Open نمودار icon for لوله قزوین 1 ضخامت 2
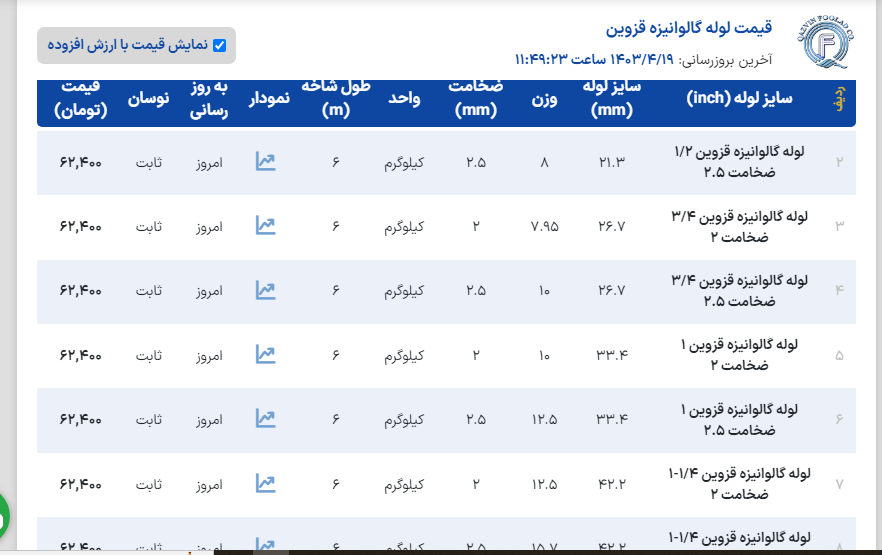The image size is (882, 555). [265, 354]
